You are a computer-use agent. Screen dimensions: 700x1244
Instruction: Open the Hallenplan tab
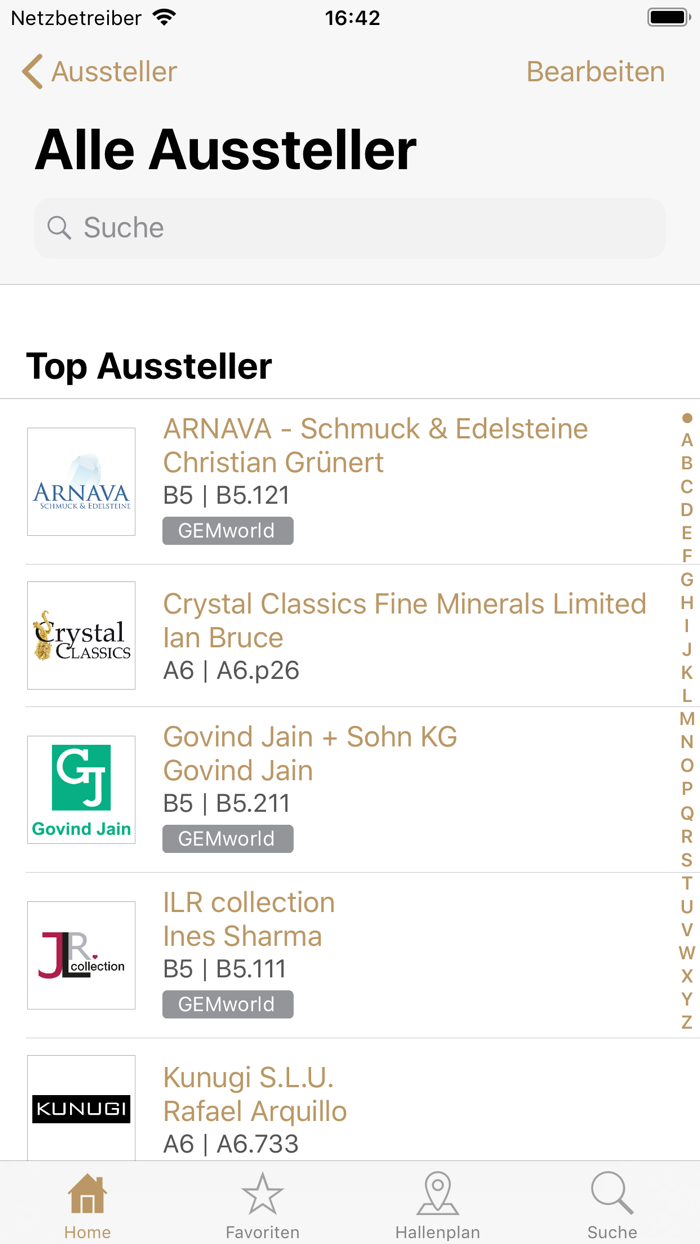tap(437, 1204)
